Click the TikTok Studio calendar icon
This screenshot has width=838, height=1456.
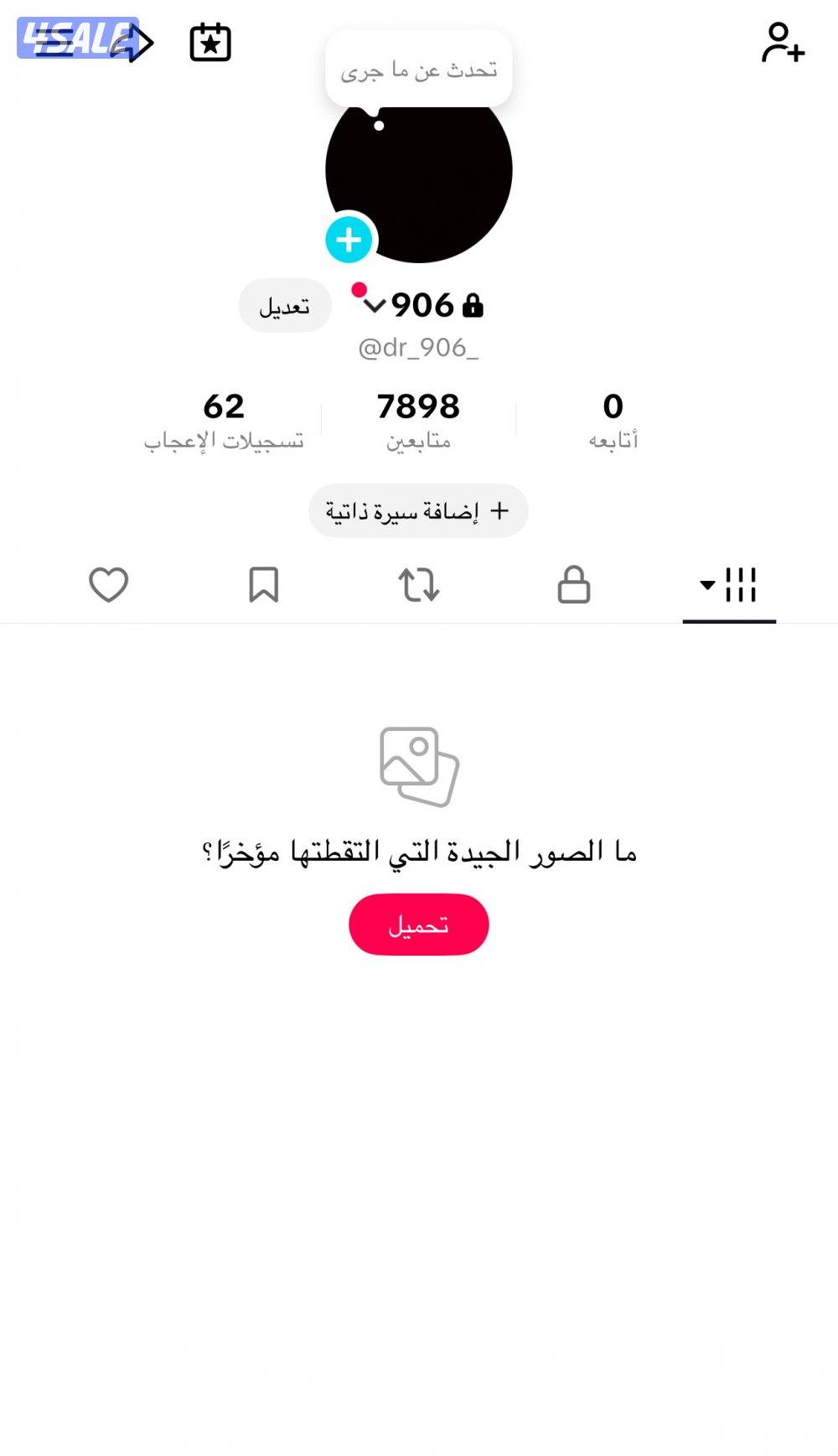coord(209,43)
